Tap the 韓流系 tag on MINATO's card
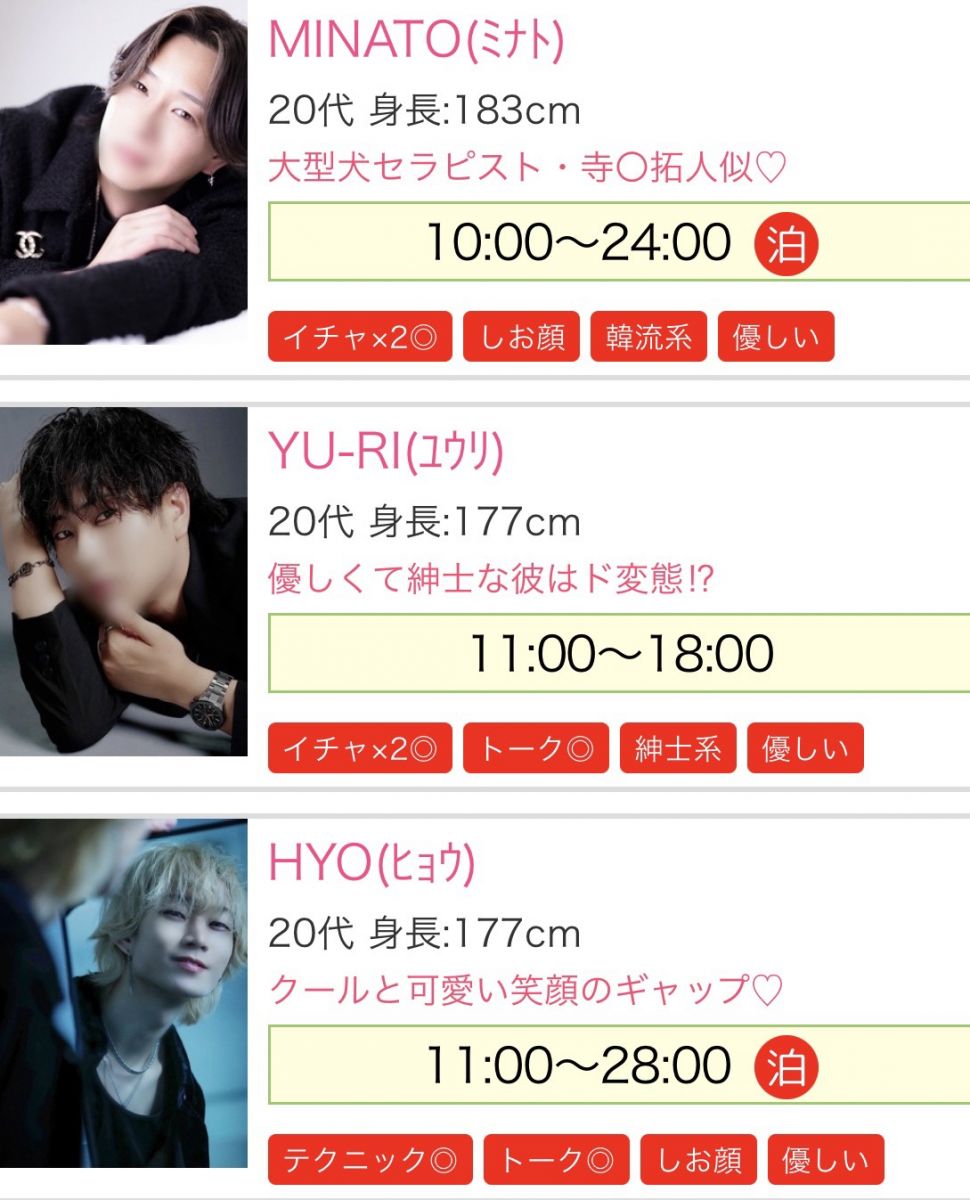970x1200 pixels. point(648,337)
